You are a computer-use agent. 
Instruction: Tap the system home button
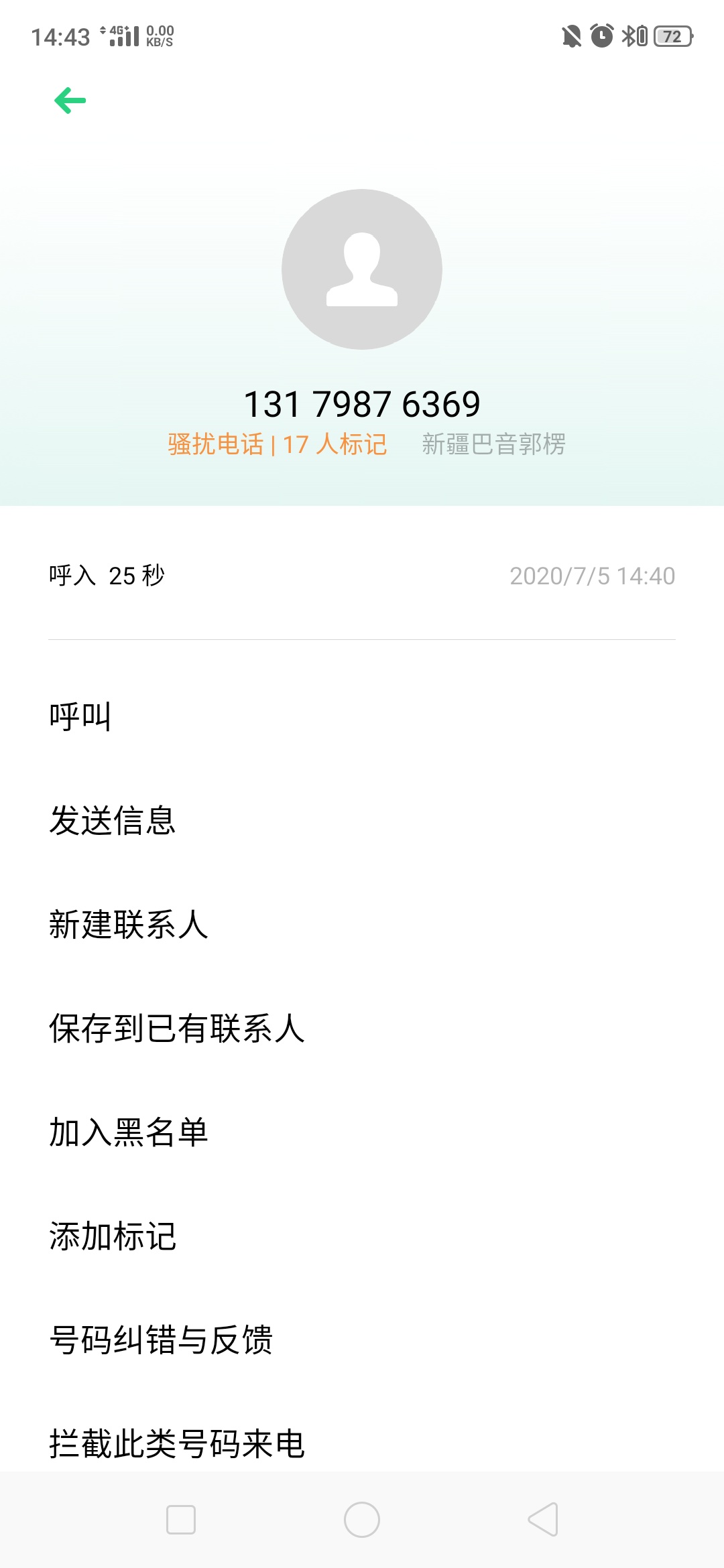pos(362,1520)
